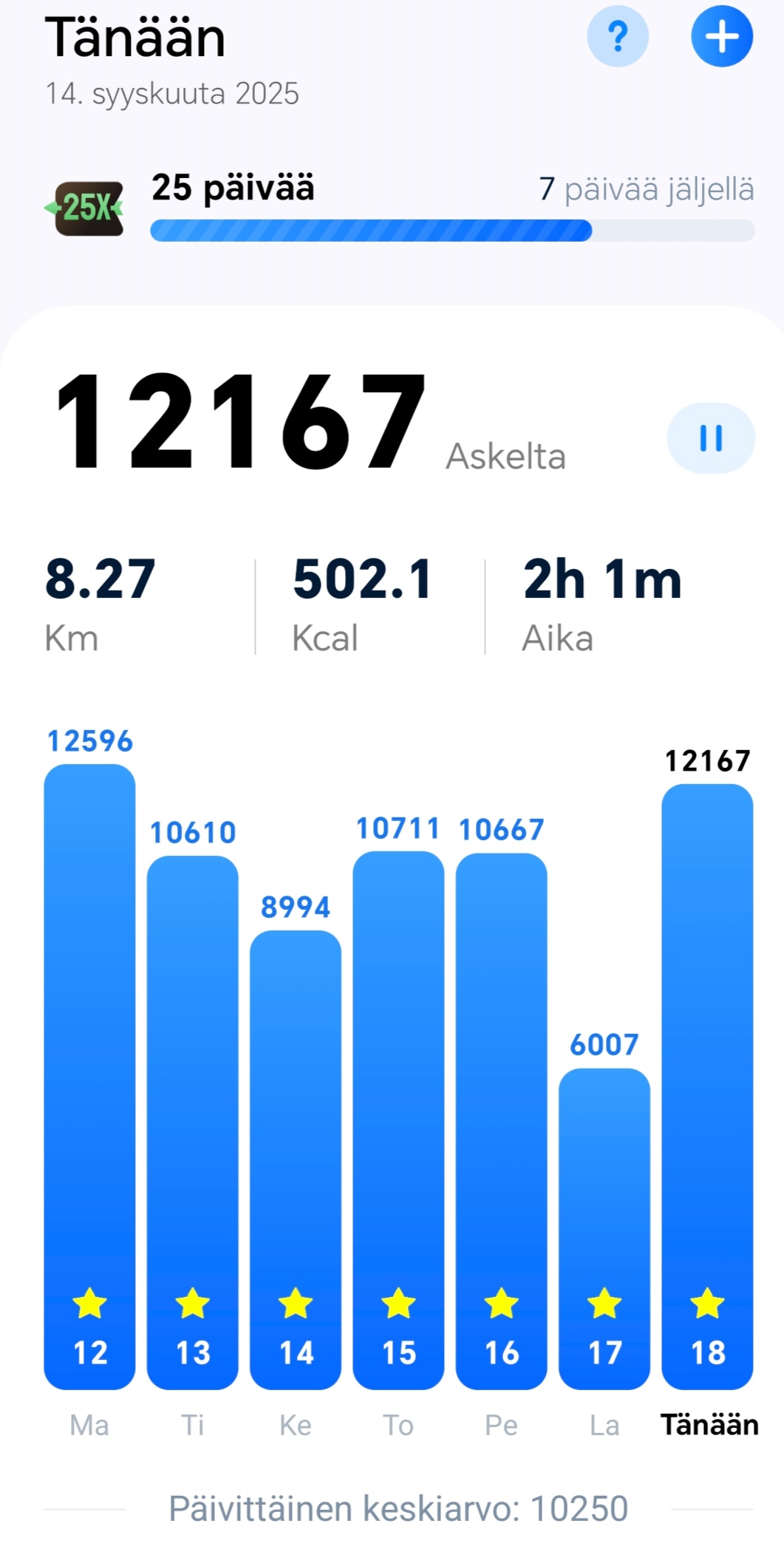Select Saturday's bar with 6007 steps
Viewport: 784px width, 1566px height.
click(x=604, y=1228)
